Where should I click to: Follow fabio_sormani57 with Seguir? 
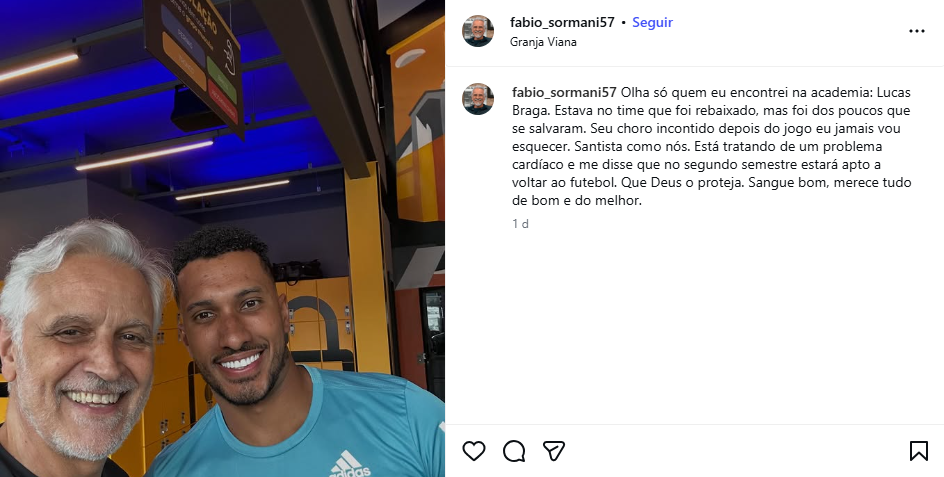[652, 22]
